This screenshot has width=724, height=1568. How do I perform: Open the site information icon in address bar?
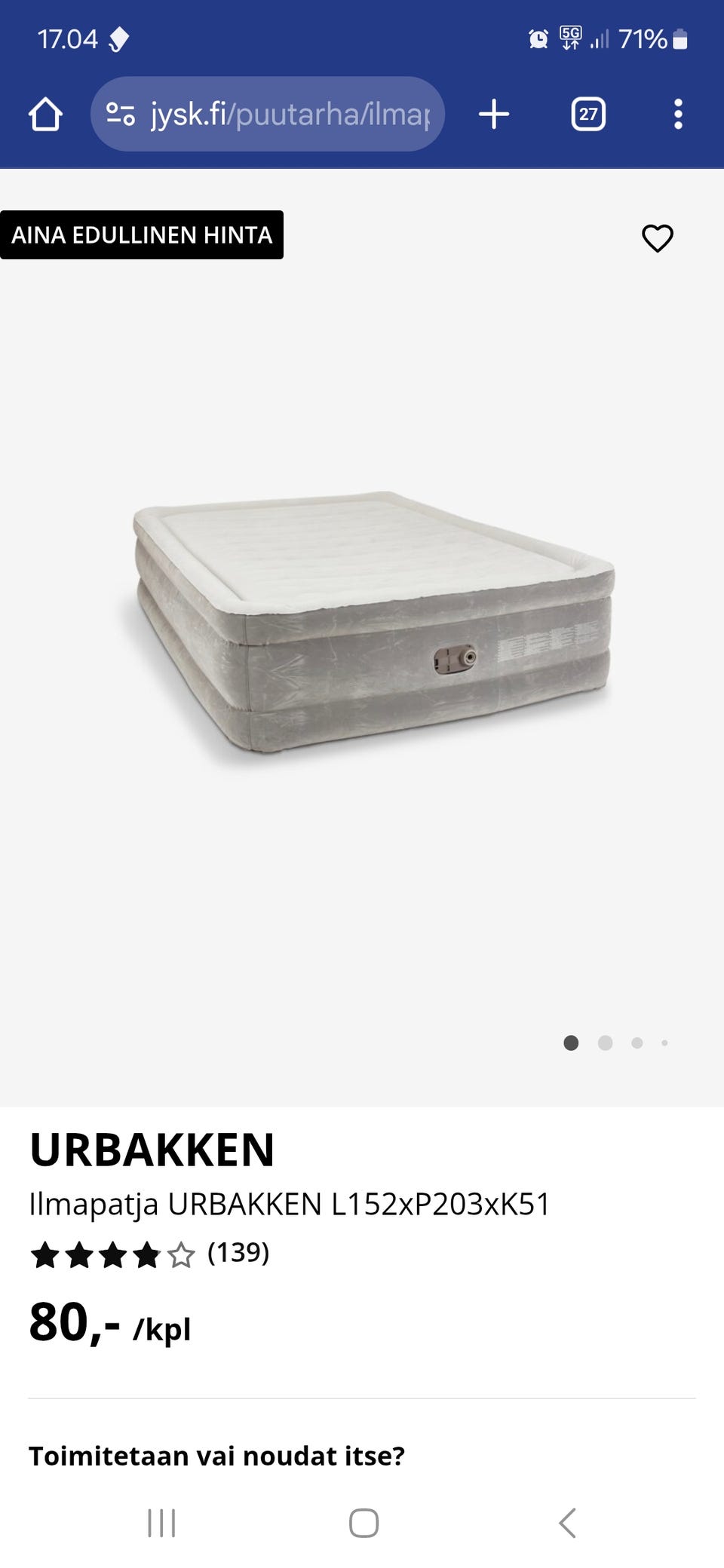pos(121,115)
